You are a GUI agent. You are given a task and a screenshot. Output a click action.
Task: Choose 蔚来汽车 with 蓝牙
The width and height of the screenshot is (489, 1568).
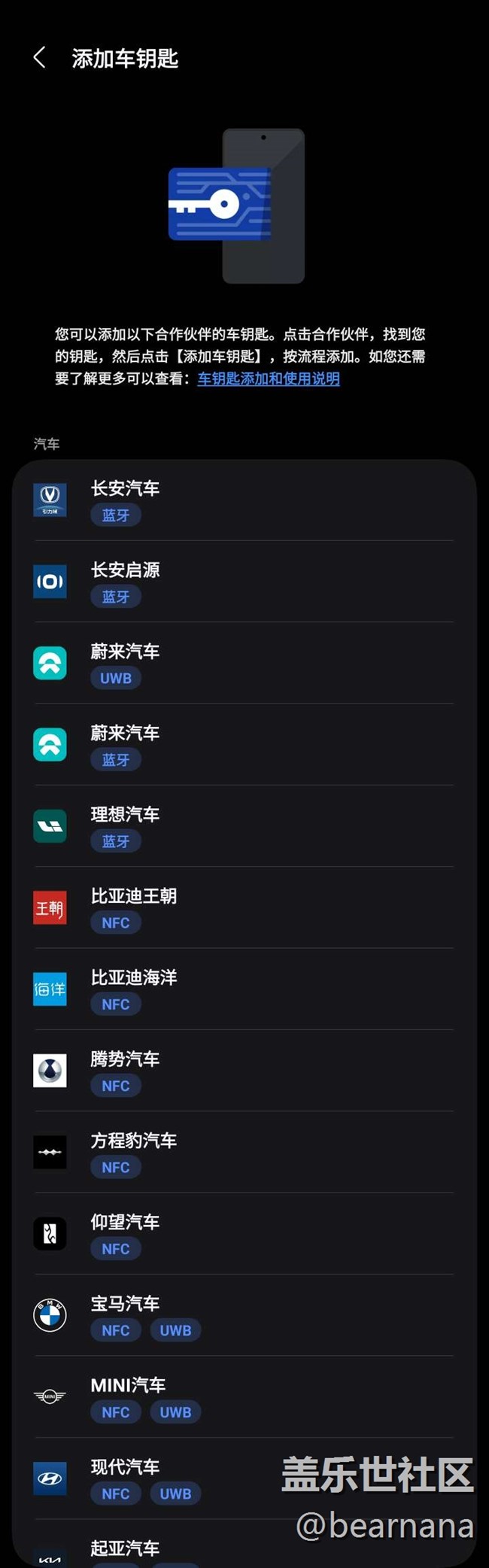(244, 744)
